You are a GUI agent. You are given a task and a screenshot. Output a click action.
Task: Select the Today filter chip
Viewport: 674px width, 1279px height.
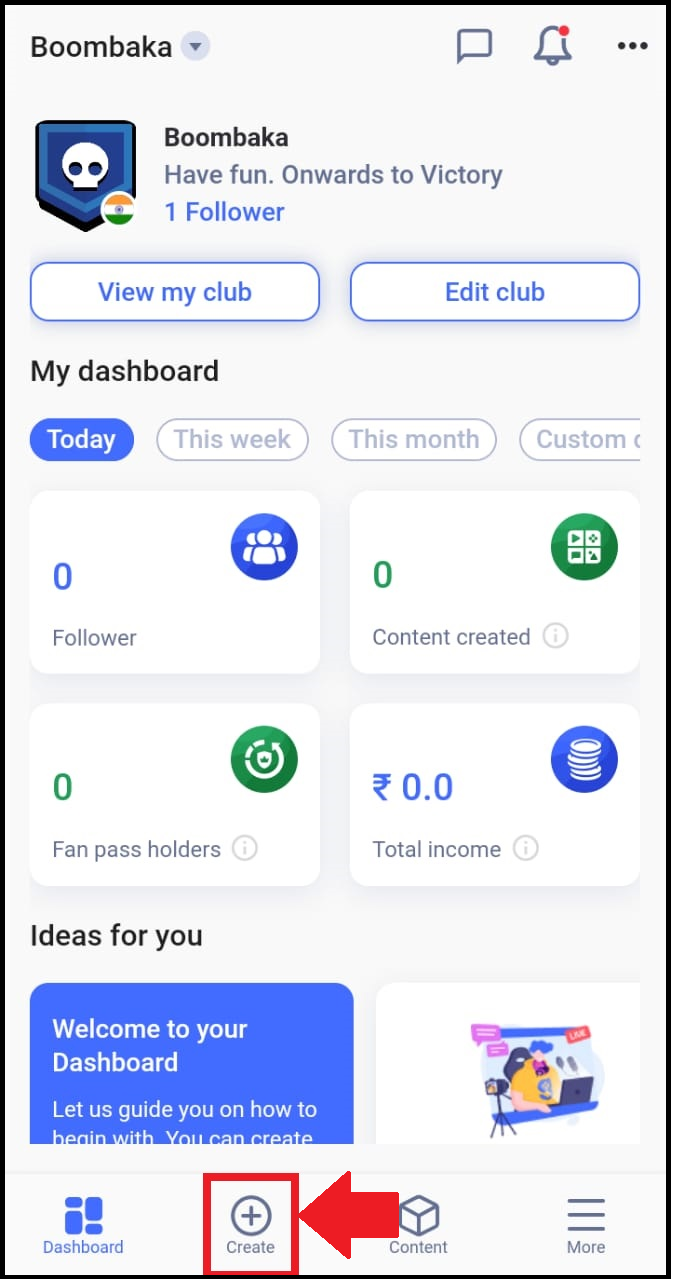click(x=82, y=439)
